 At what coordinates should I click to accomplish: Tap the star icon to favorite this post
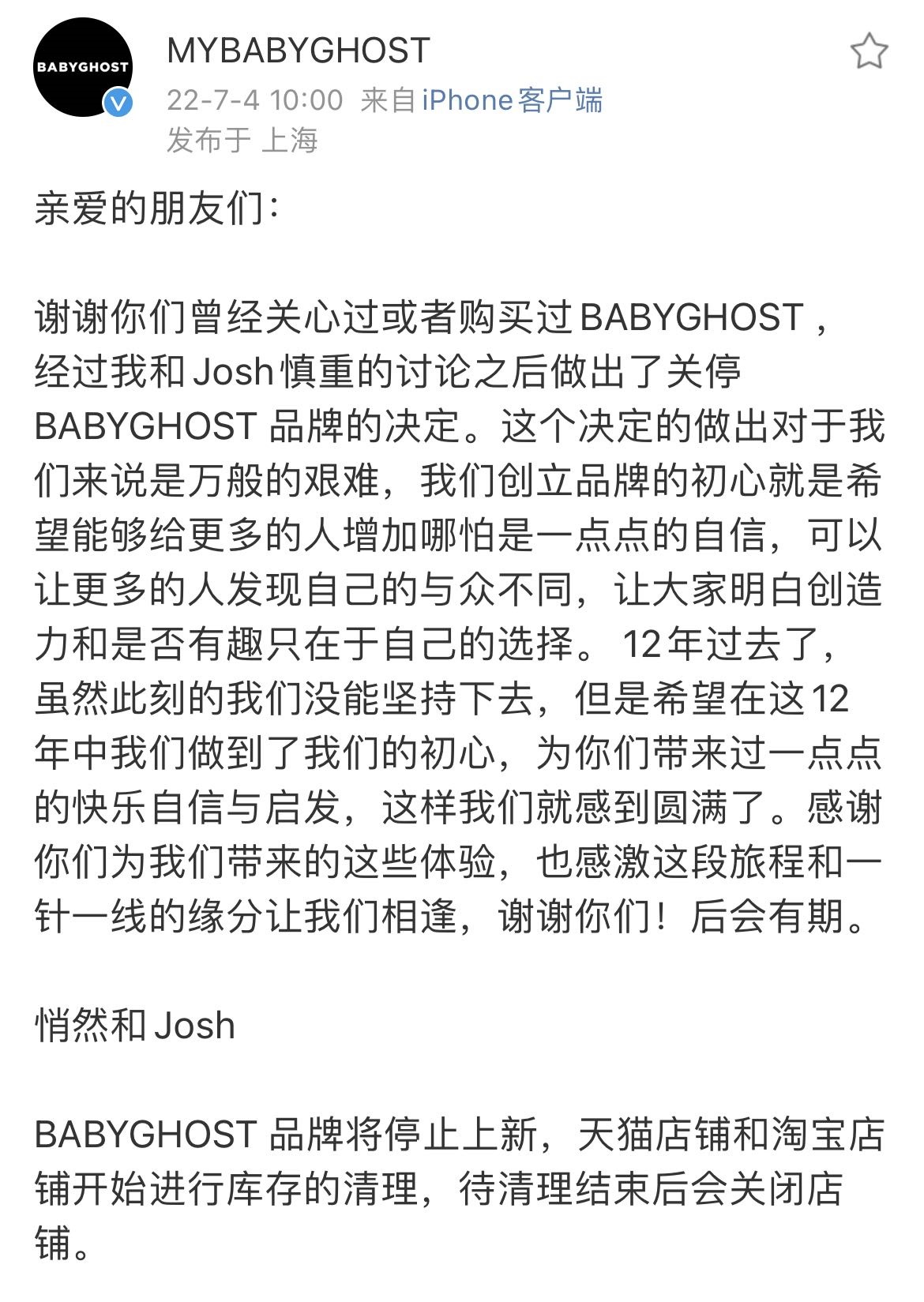point(869,51)
